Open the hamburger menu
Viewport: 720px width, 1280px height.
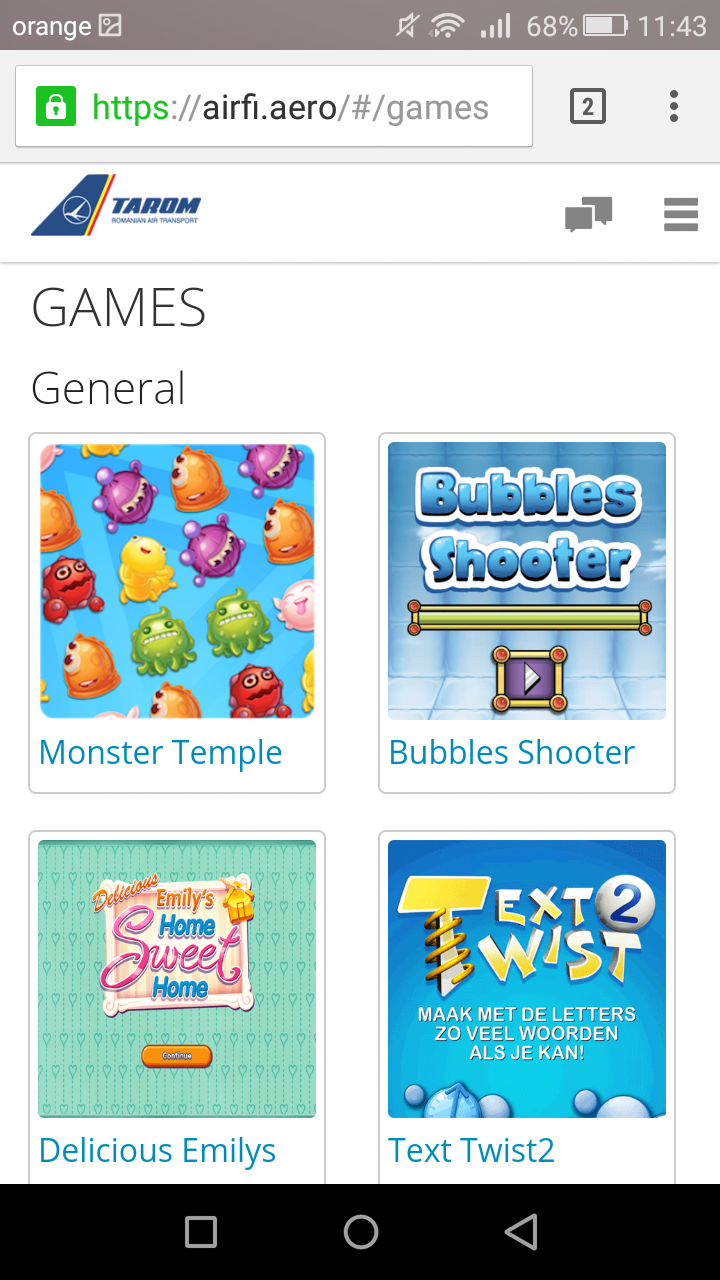[x=681, y=214]
